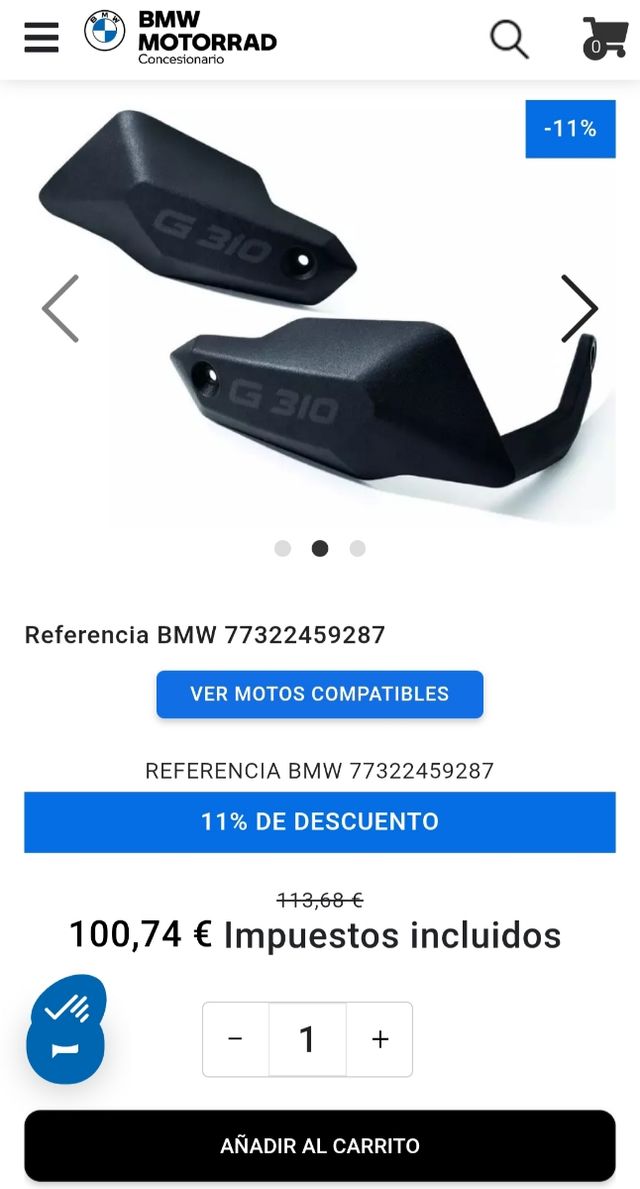Jump to the third image dot
The image size is (640, 1189).
(x=357, y=548)
